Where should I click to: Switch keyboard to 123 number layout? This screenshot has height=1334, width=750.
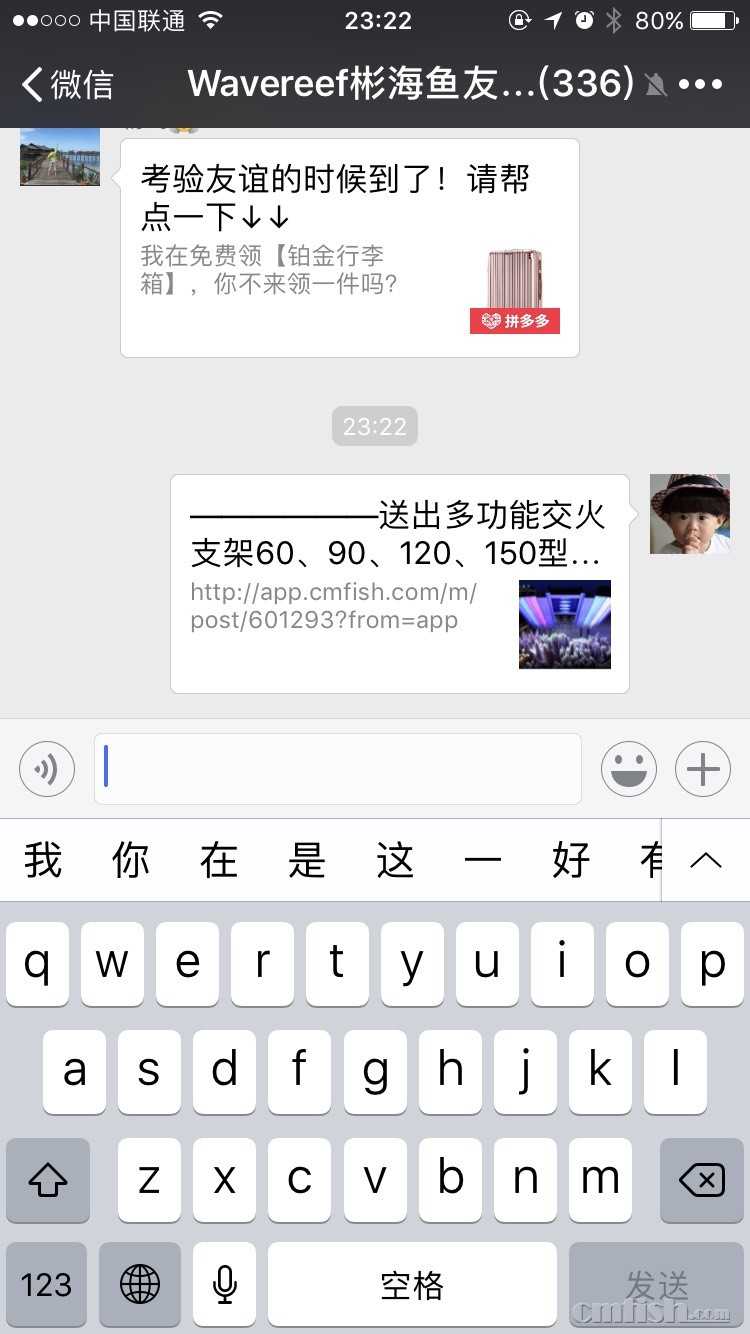(x=46, y=1285)
